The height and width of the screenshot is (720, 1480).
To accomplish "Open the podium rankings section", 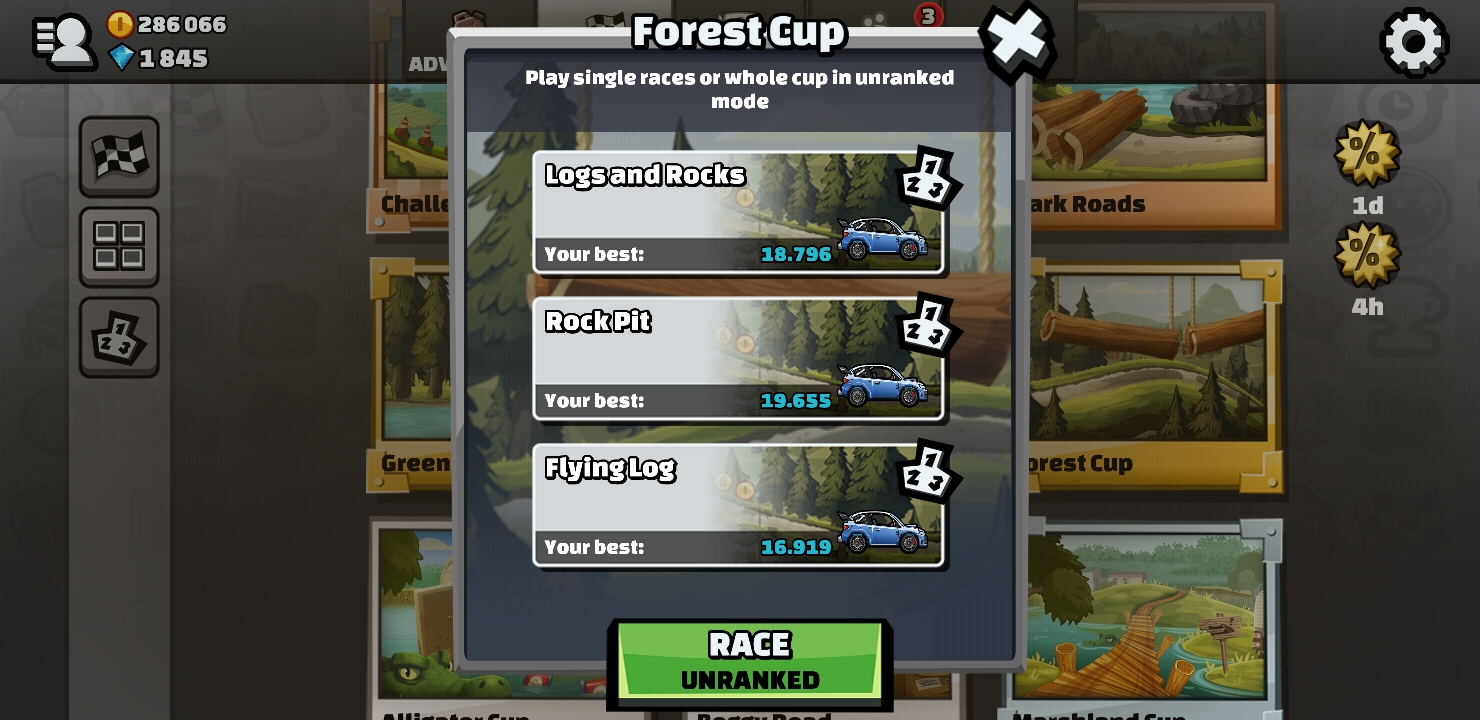I will (x=119, y=337).
